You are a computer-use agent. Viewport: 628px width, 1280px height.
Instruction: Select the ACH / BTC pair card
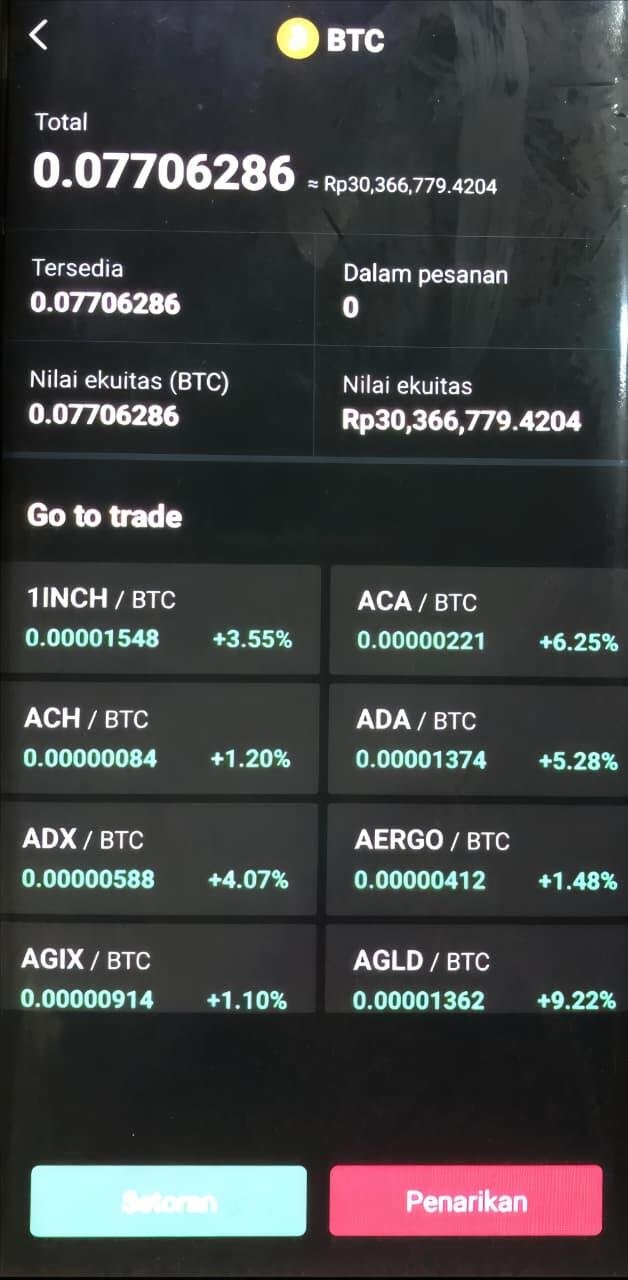click(x=158, y=739)
